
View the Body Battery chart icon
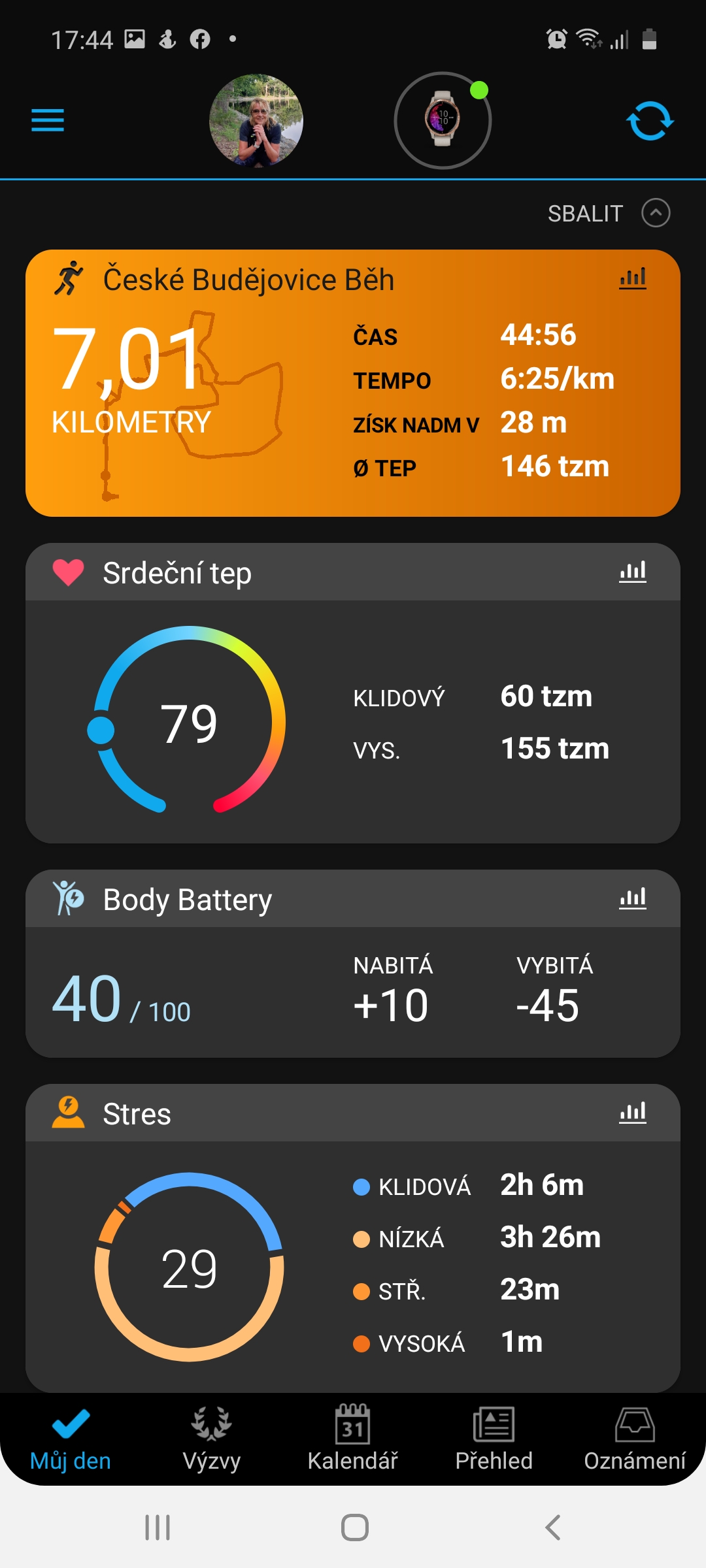click(633, 898)
